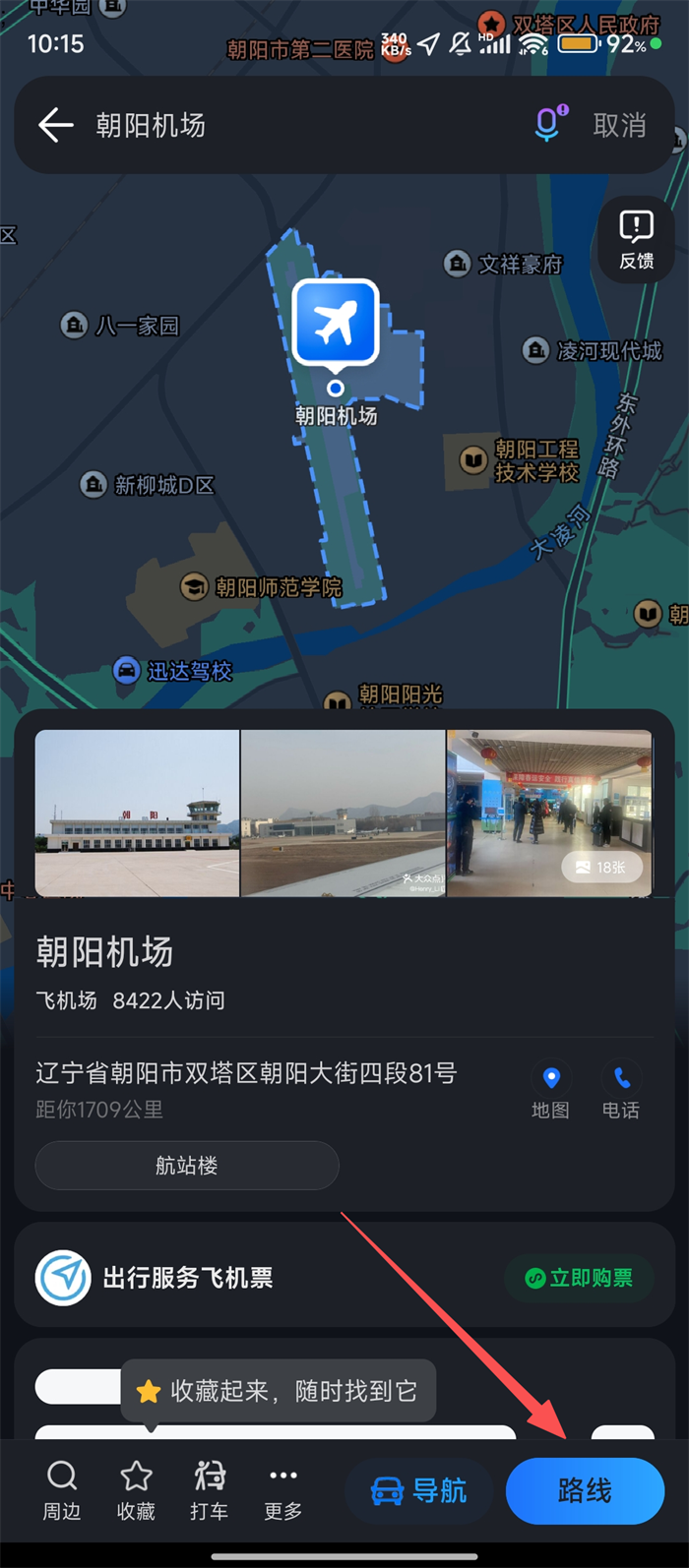689x1568 pixels.
Task: Tap the 朝阳机场 search field
Action: tap(295, 125)
